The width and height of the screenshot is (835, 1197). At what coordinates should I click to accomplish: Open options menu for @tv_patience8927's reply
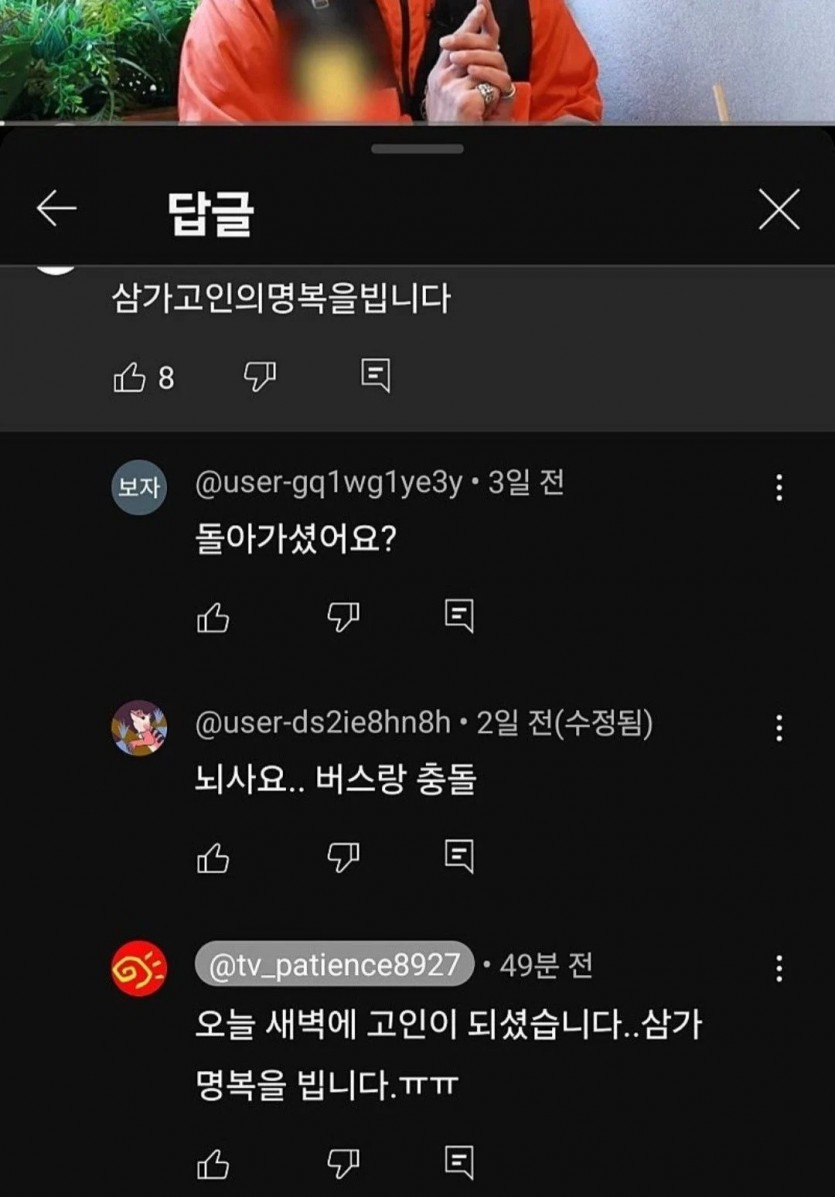779,967
